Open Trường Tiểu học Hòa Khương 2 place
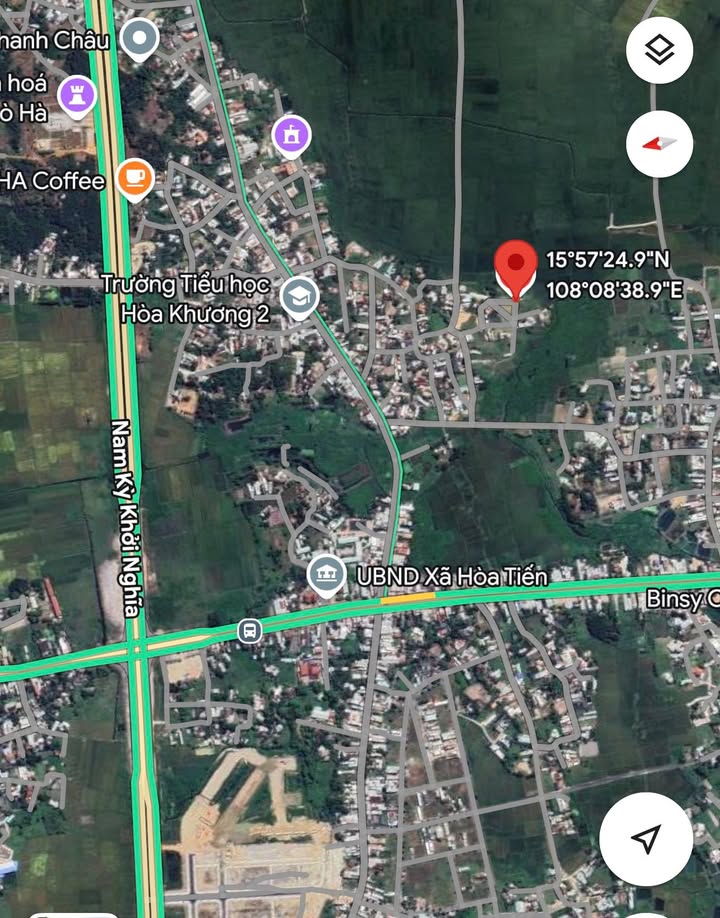 pos(298,297)
